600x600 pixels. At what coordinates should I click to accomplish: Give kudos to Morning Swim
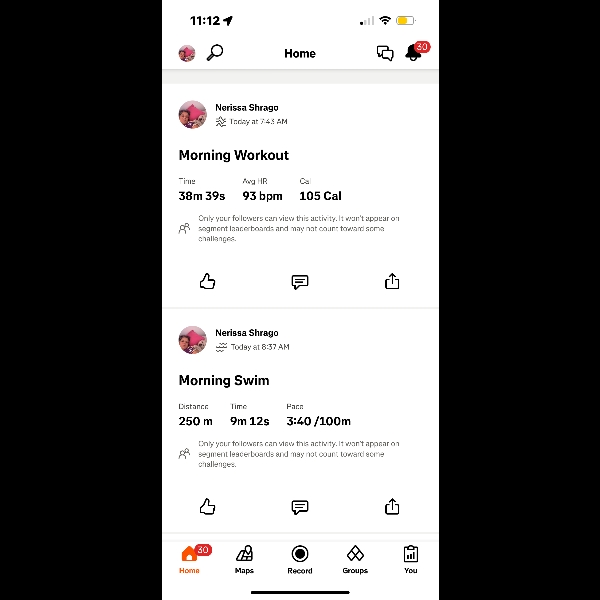(208, 507)
